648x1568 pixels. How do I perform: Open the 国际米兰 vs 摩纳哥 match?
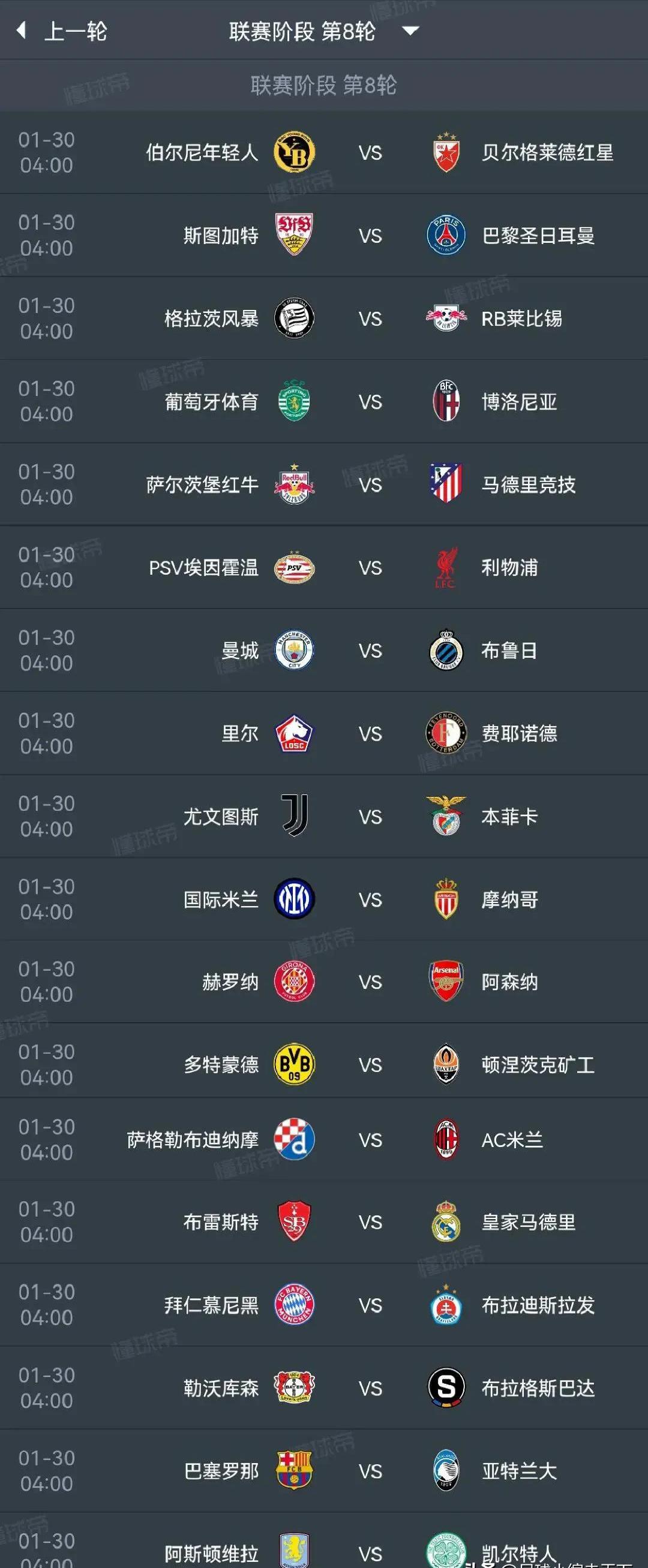[370, 899]
